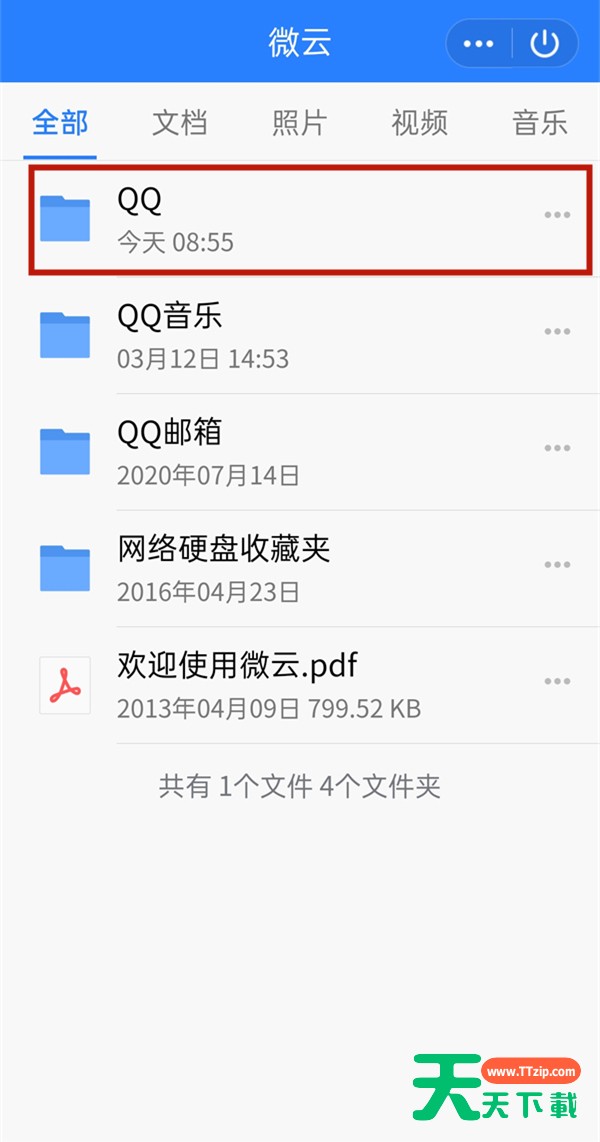Open the mini program three-dot menu
This screenshot has width=600, height=1142.
(478, 44)
